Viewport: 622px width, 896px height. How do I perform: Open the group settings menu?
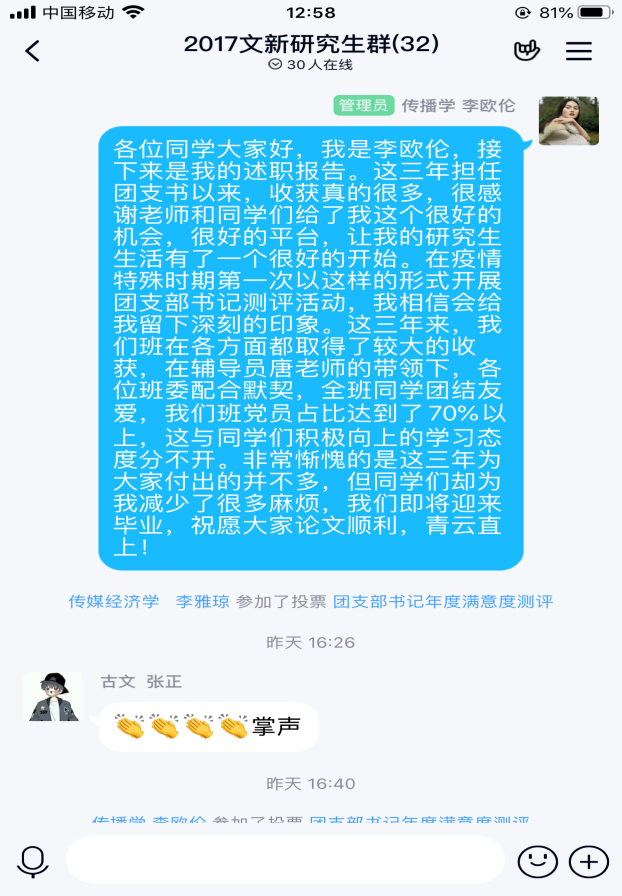tap(579, 51)
